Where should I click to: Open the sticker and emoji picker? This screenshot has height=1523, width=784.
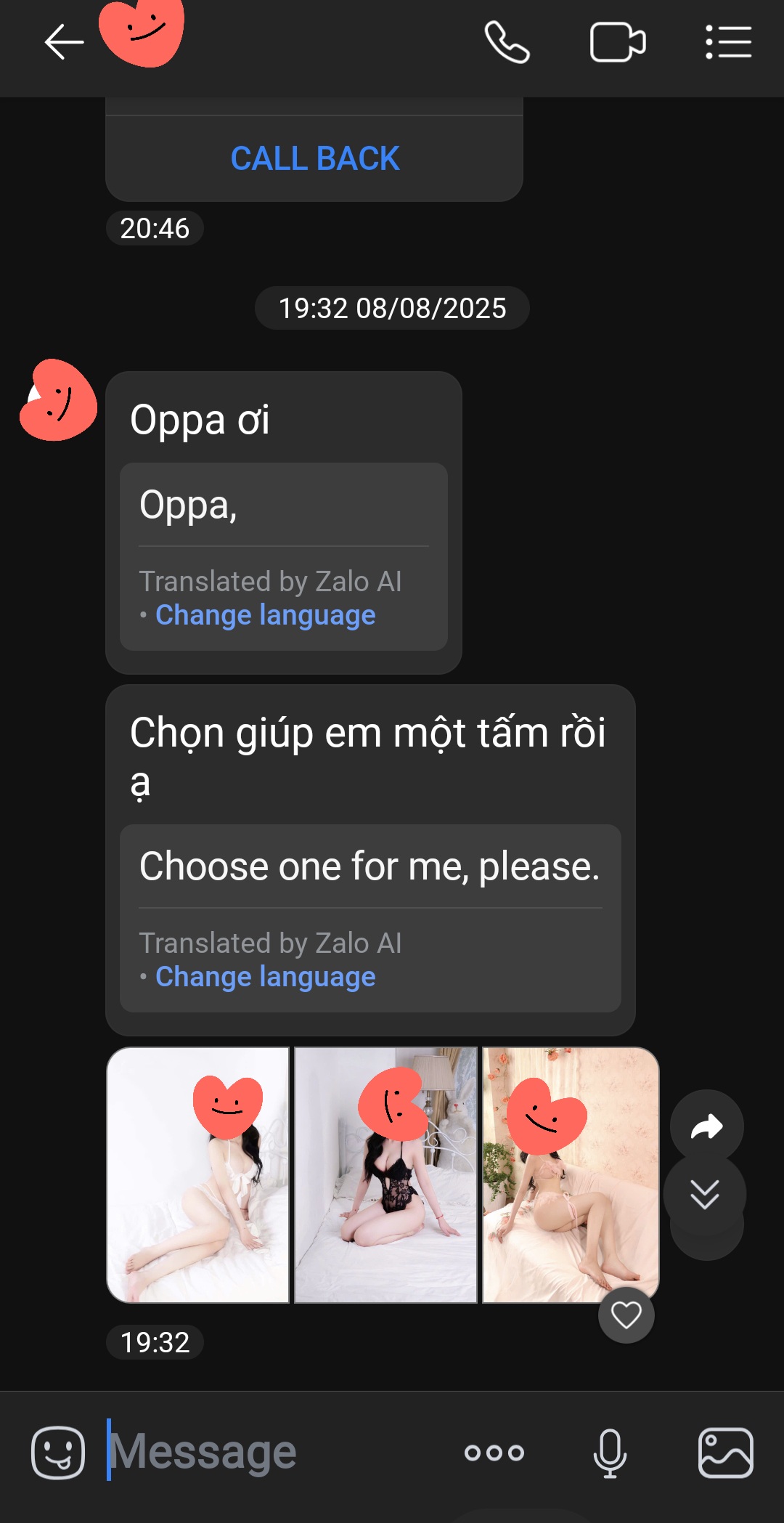pos(58,1453)
